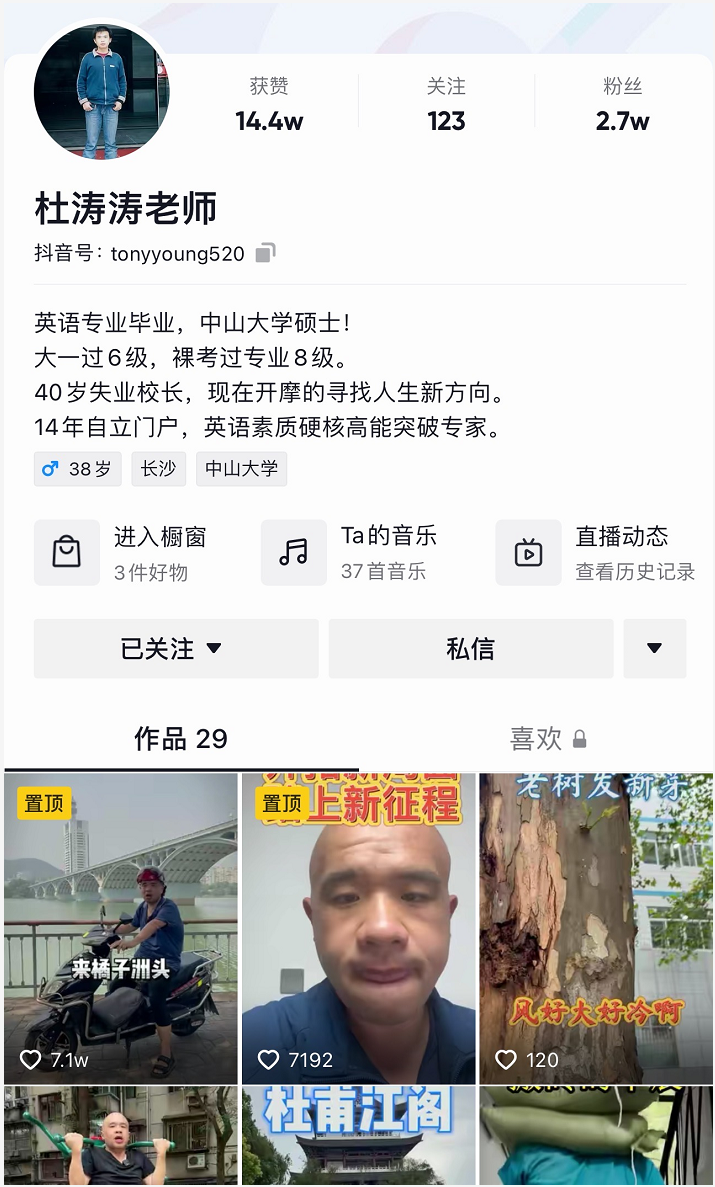Switch to the 喜欢 tab

pos(547,739)
